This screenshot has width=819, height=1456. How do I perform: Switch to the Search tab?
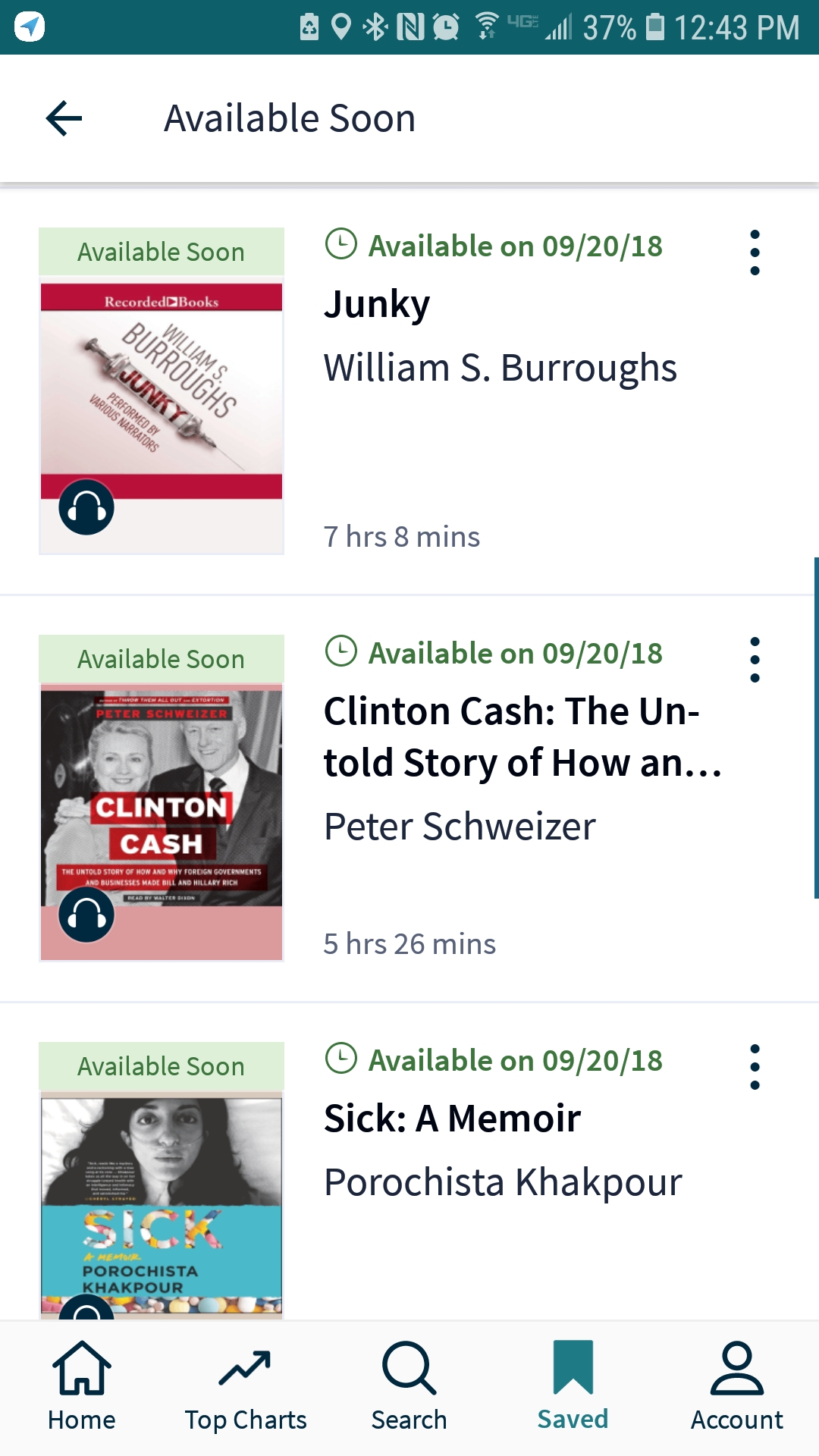tap(409, 1388)
